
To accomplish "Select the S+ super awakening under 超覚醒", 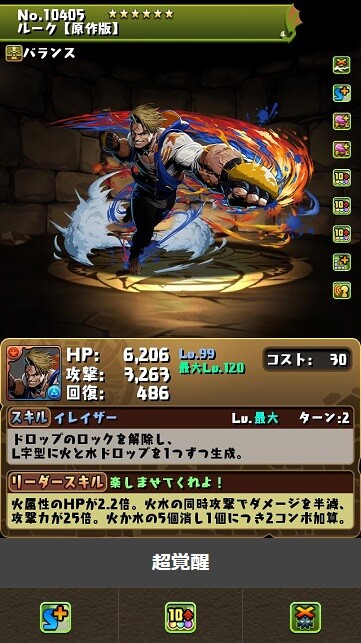I will pos(56,618).
